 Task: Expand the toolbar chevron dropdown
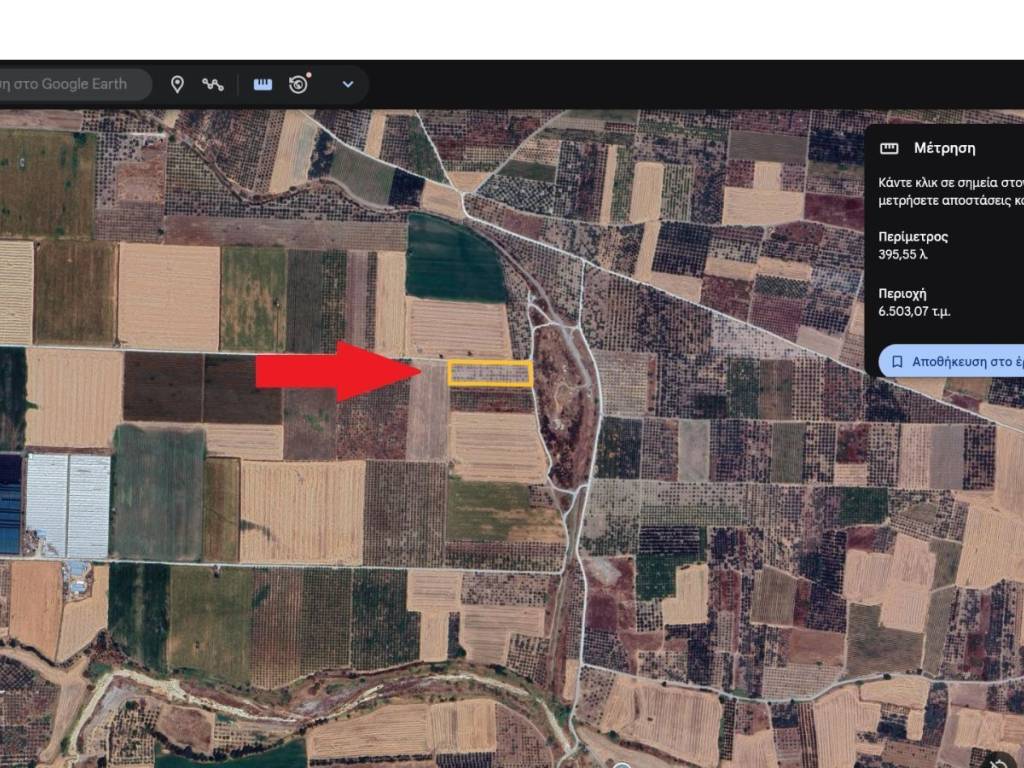coord(348,84)
